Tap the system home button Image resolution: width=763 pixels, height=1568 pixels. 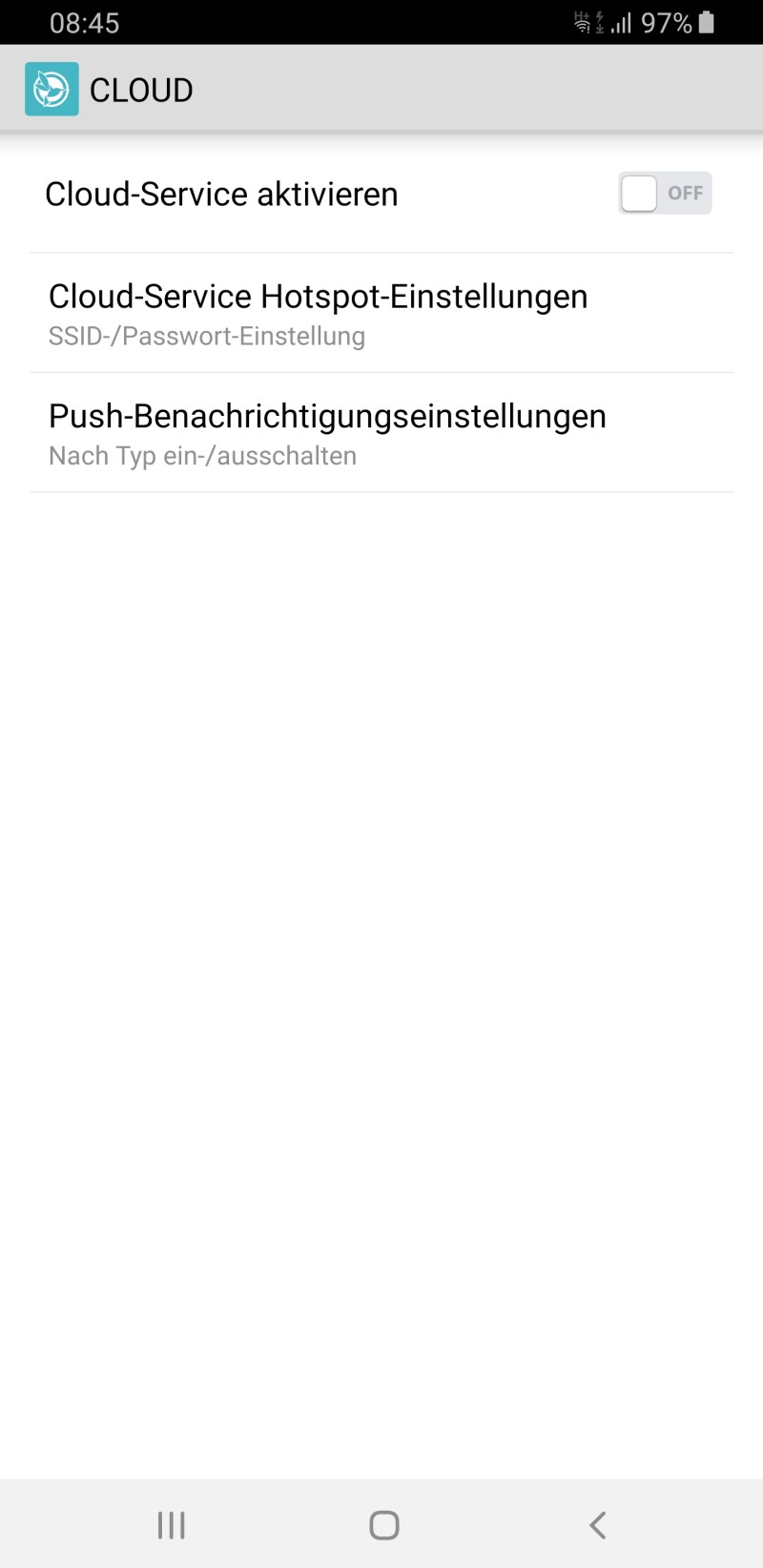pyautogui.click(x=383, y=1524)
